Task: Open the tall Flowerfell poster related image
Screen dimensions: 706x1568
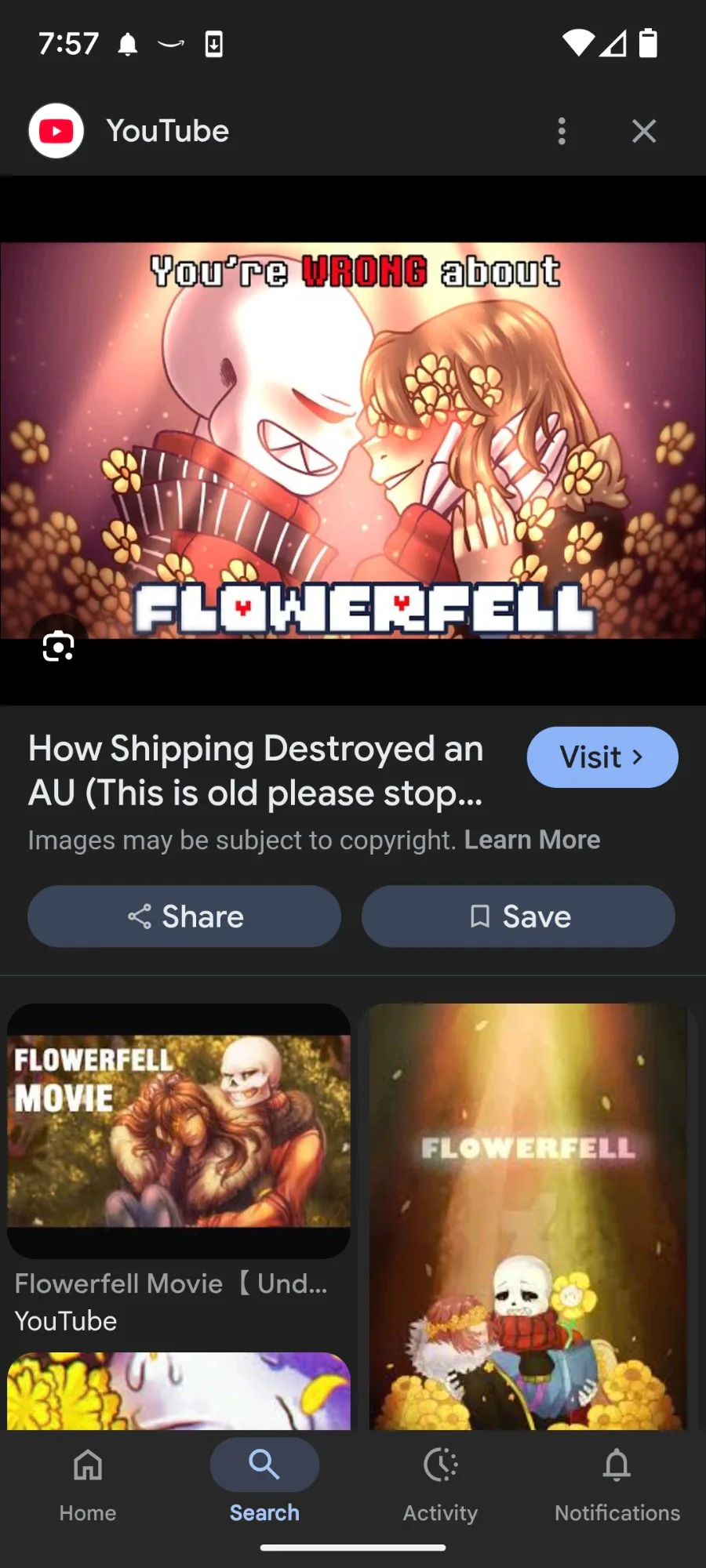Action: [526, 1216]
